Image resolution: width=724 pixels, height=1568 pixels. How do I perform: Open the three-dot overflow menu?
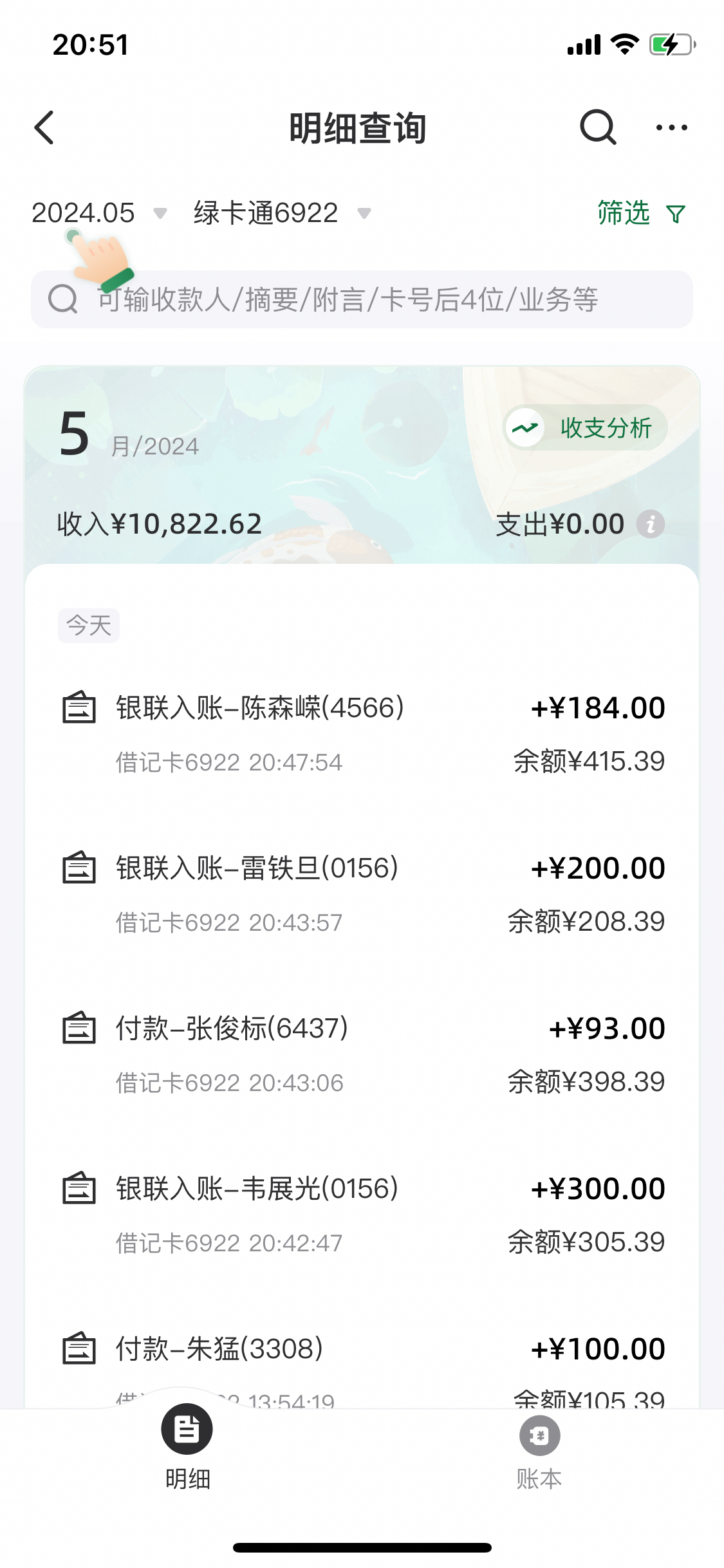pyautogui.click(x=671, y=127)
